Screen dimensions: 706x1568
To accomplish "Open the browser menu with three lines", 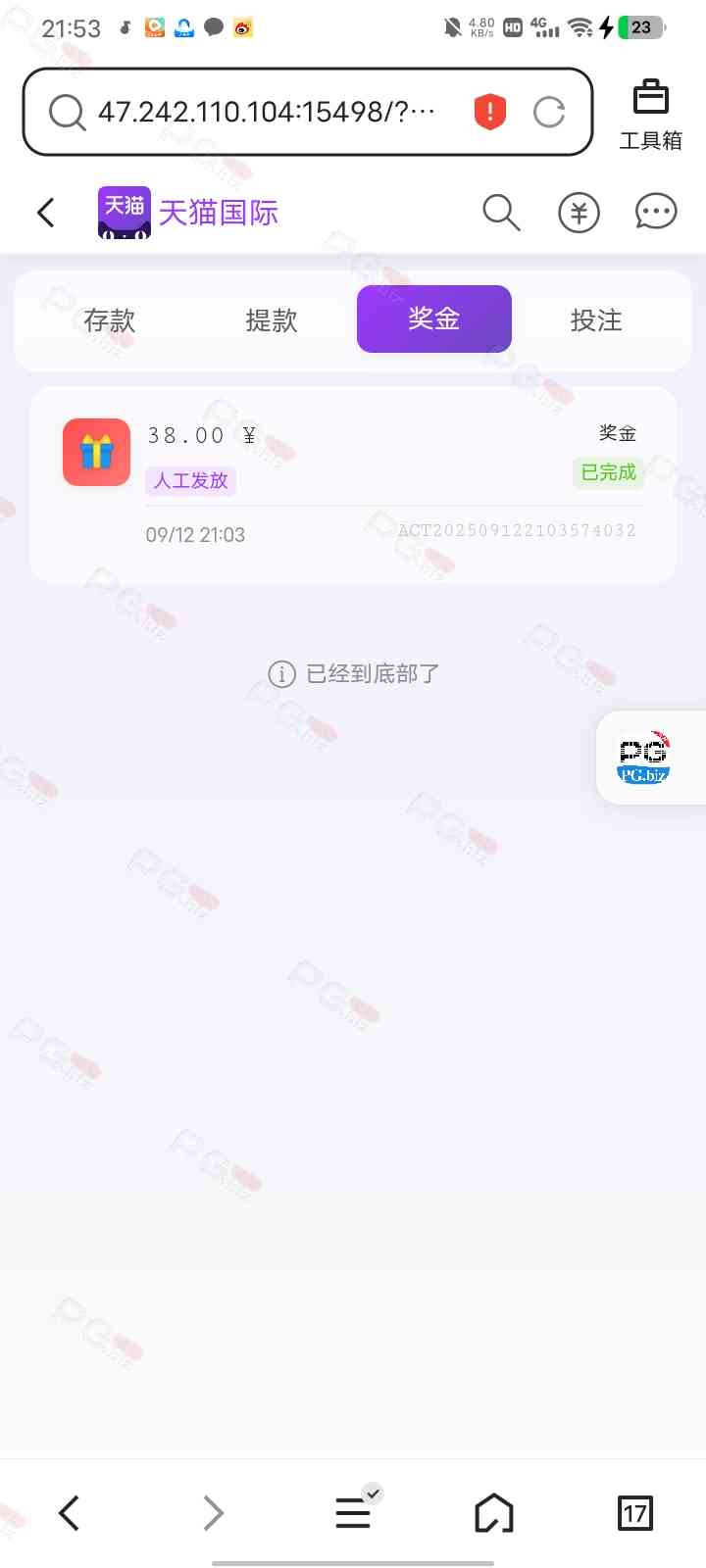I will pyautogui.click(x=353, y=1513).
